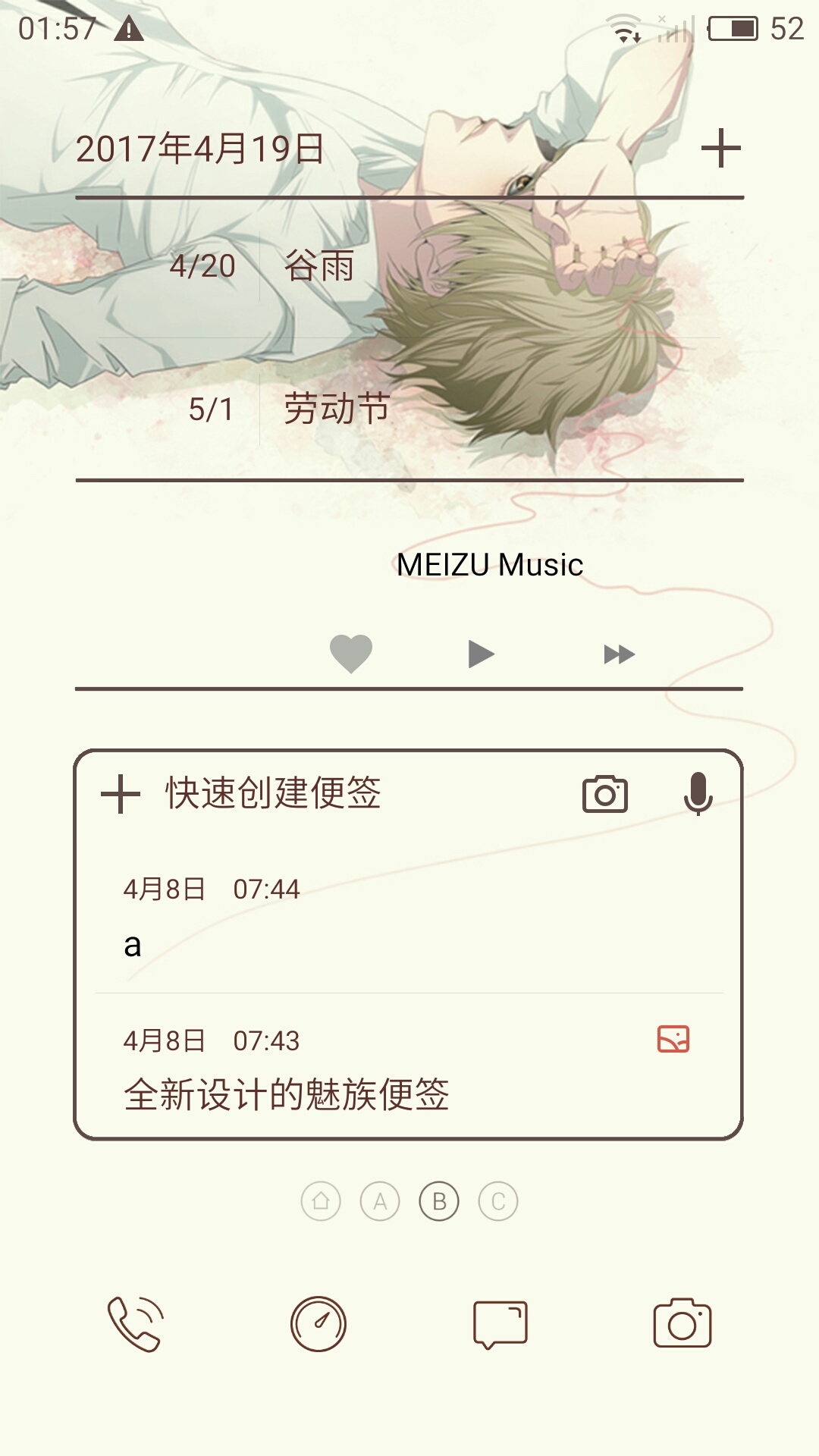Open the 5/1 劳动节 calendar entry
819x1456 pixels.
coord(409,409)
